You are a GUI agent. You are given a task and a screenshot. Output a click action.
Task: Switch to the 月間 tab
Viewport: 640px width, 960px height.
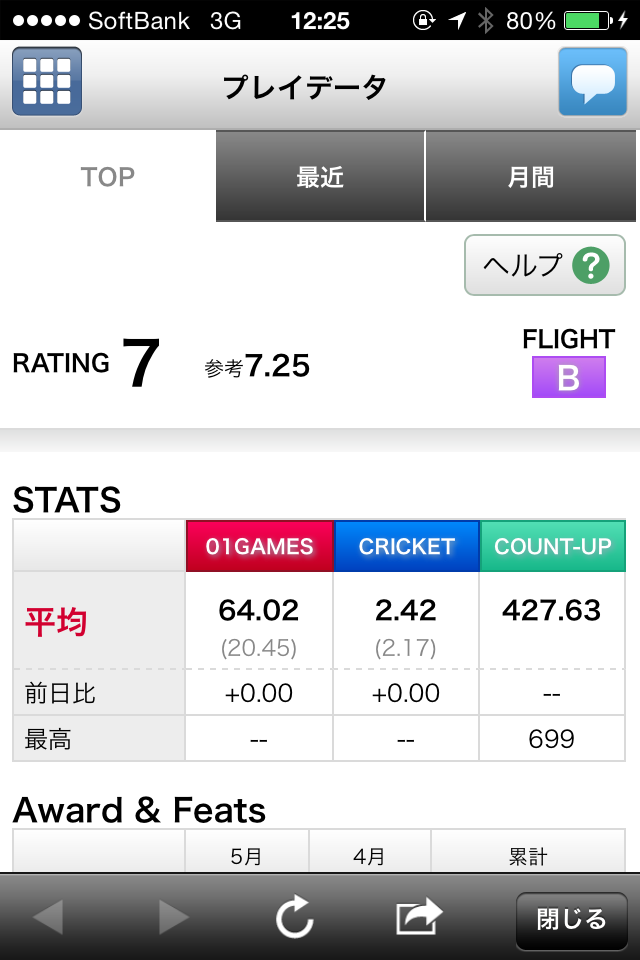pos(531,177)
